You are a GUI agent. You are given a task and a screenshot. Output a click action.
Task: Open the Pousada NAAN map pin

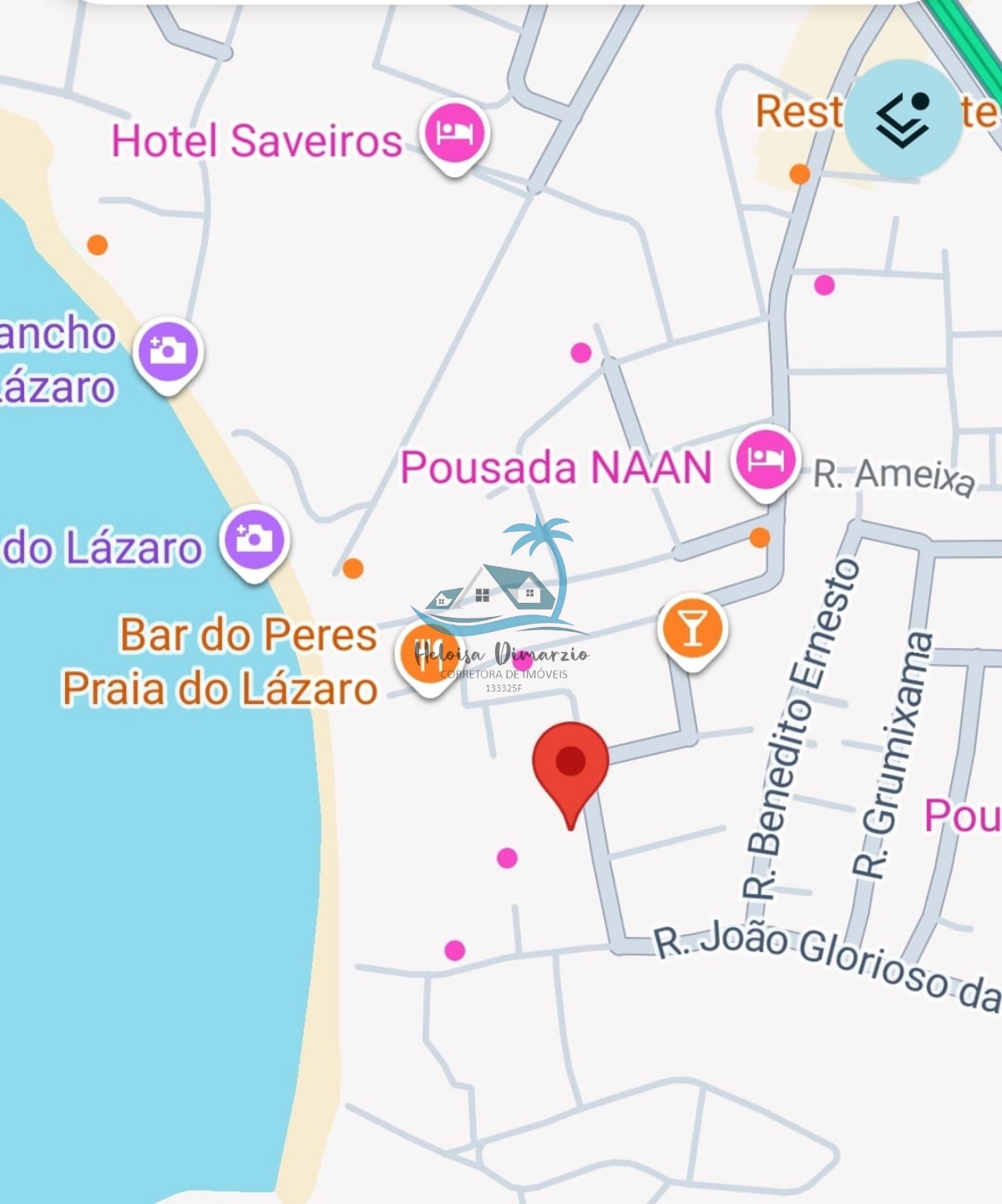tap(765, 460)
